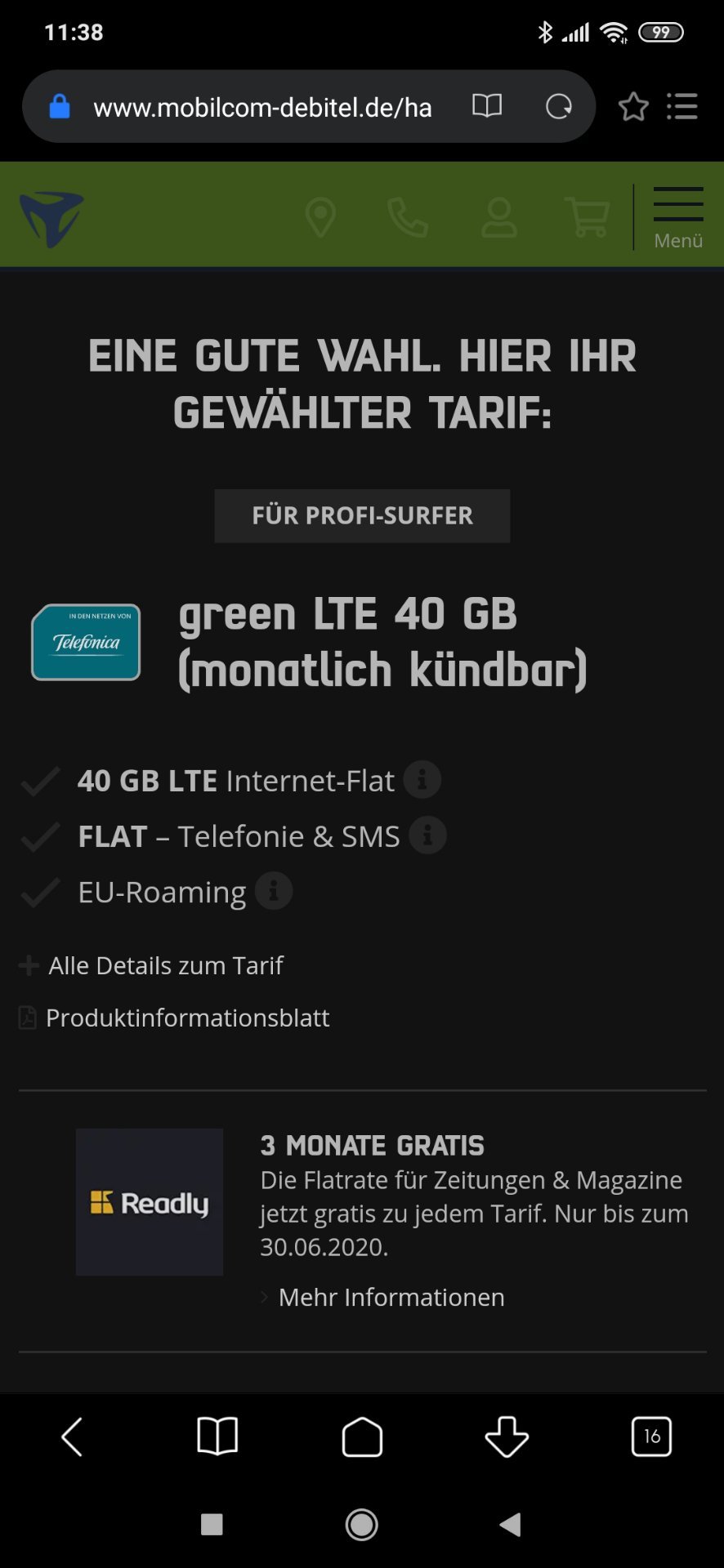Open the Menü hamburger button

pyautogui.click(x=678, y=217)
